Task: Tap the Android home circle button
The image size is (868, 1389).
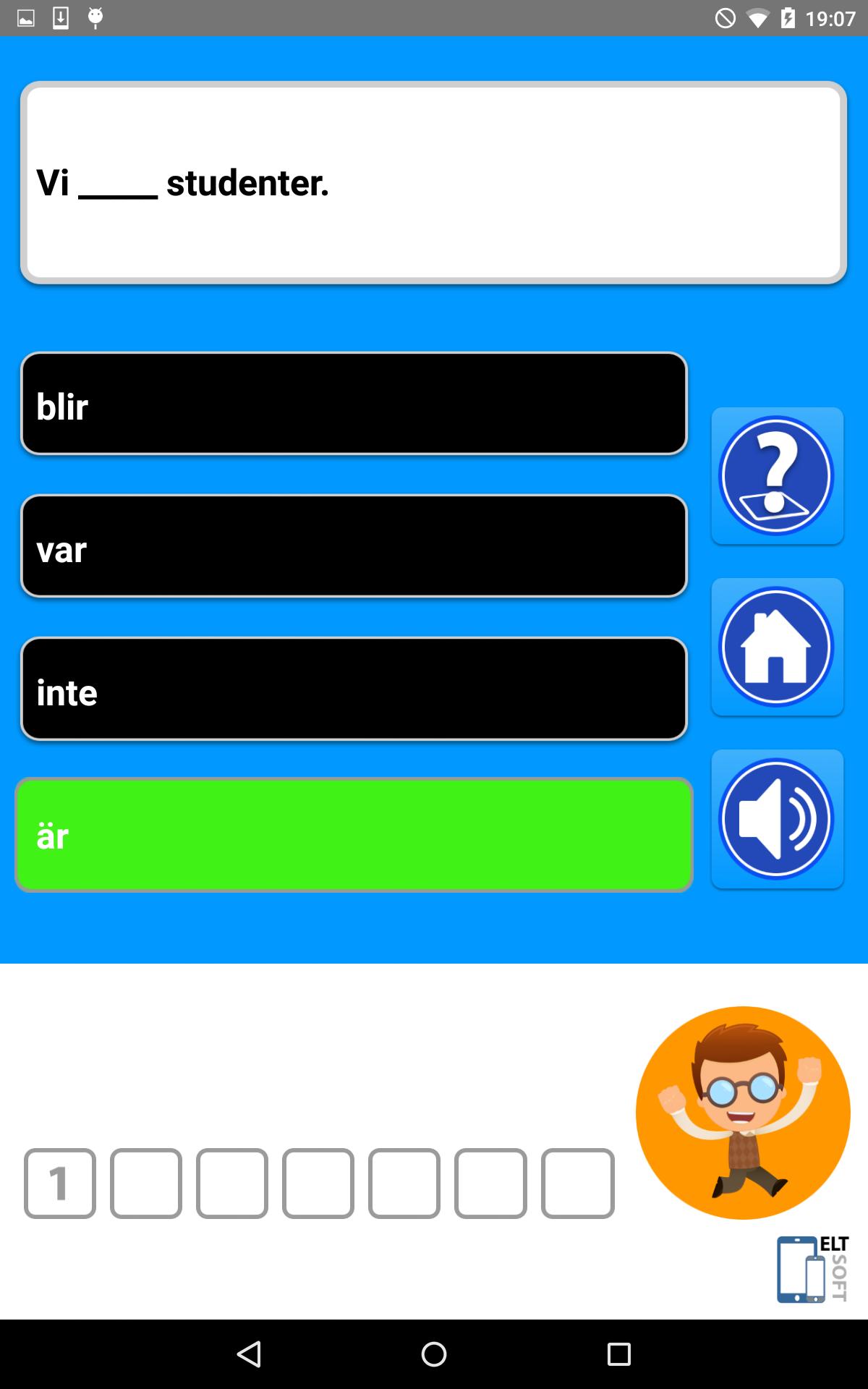Action: click(x=433, y=1354)
